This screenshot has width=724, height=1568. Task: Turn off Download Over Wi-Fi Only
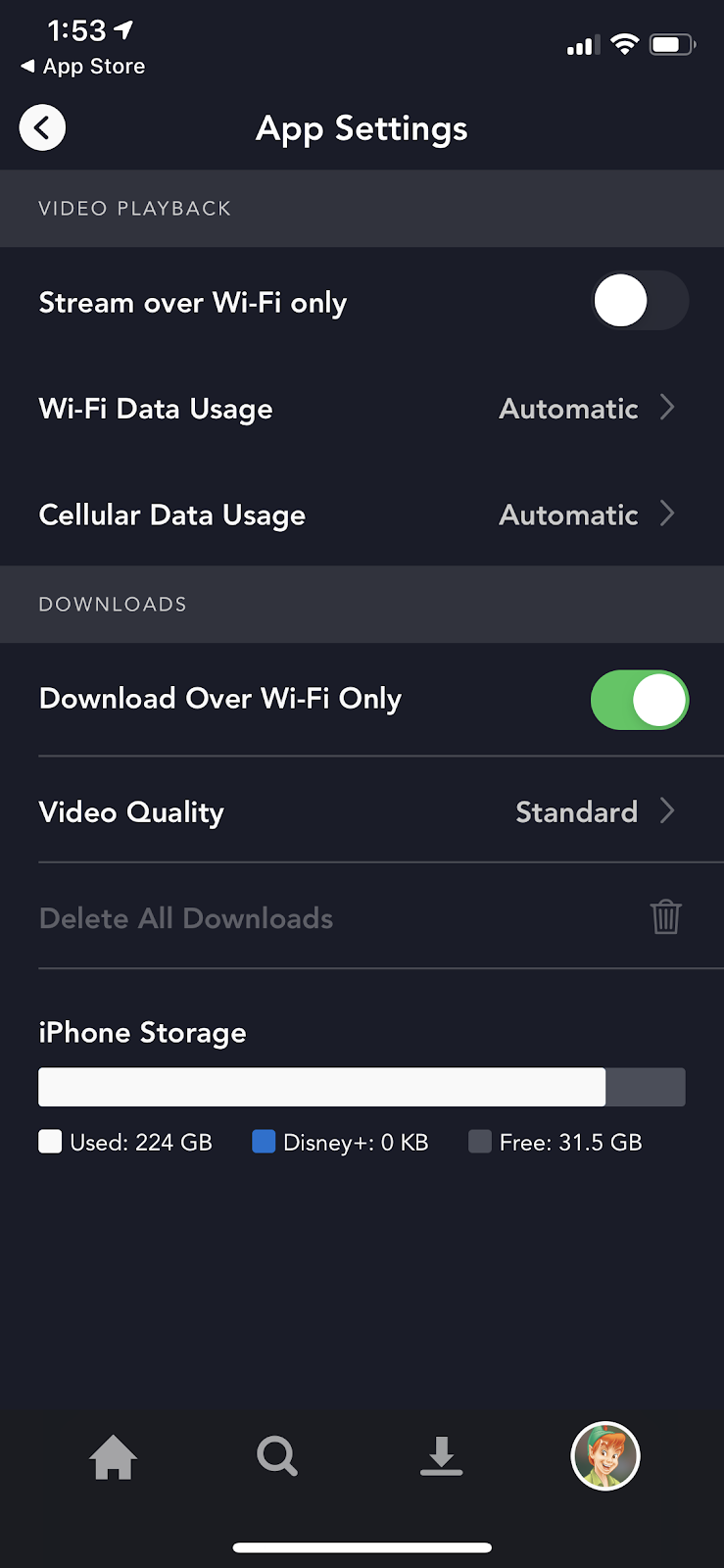pos(640,700)
